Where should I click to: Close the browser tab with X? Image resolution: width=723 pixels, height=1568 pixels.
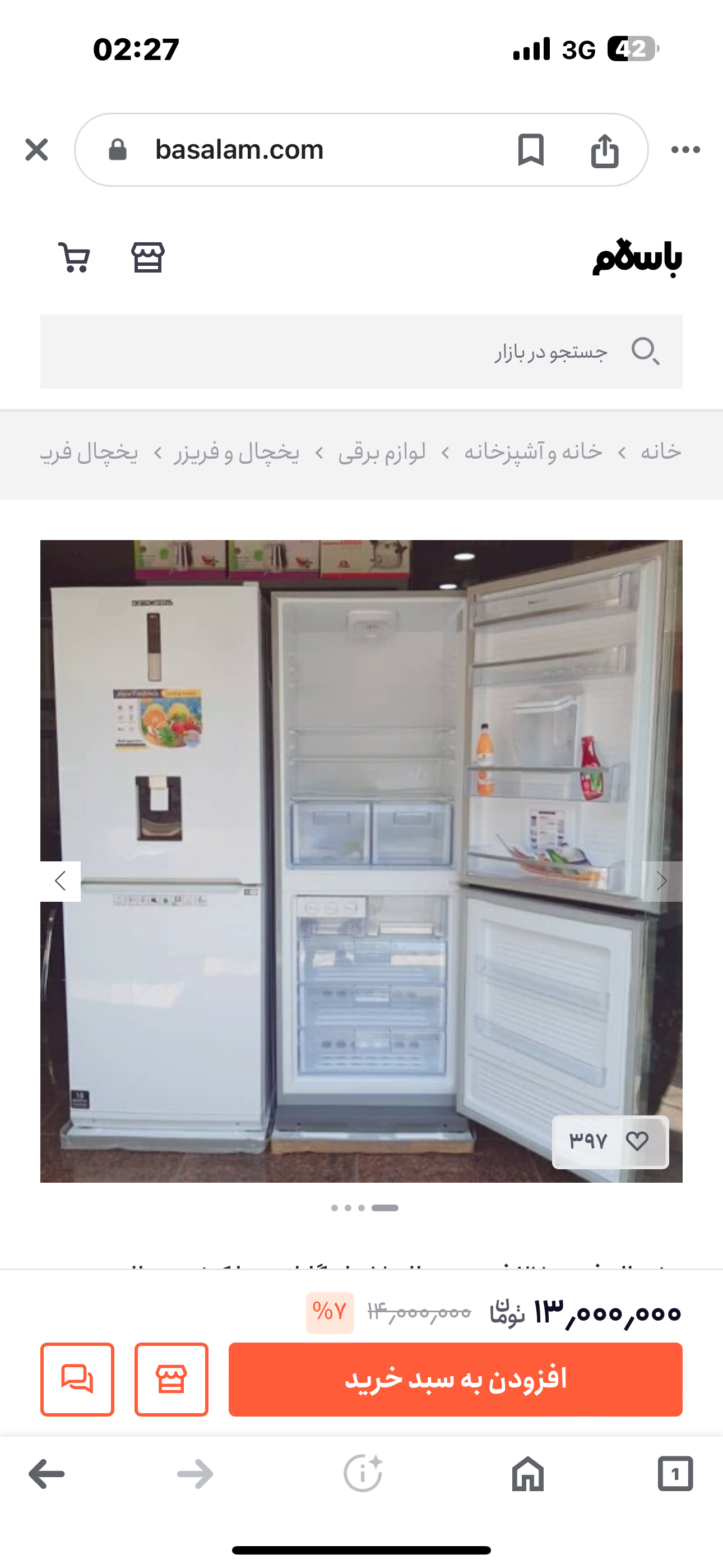pyautogui.click(x=36, y=150)
